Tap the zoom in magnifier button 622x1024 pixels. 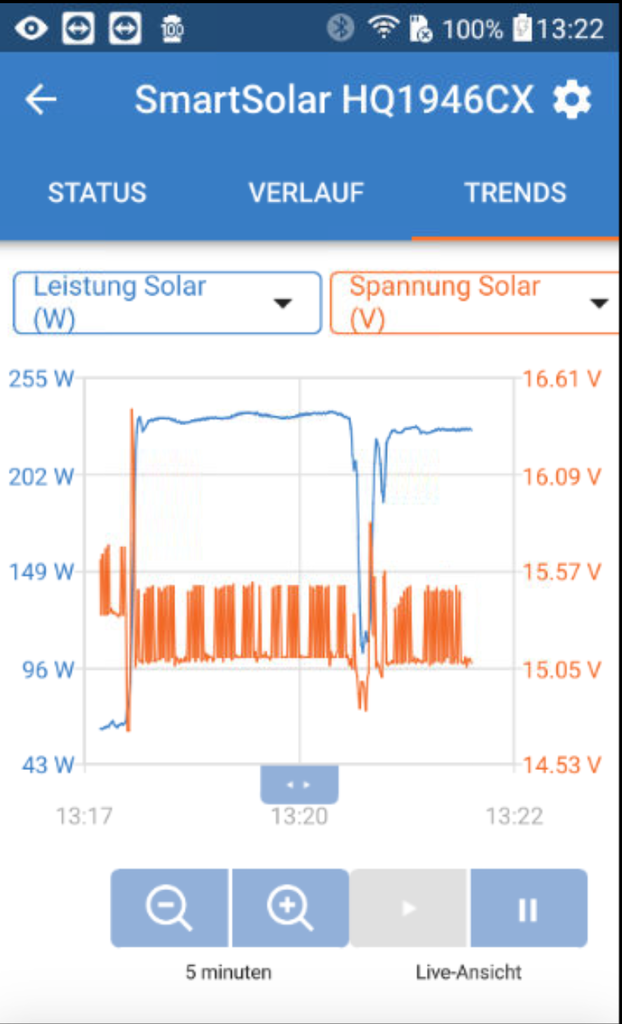tap(290, 908)
